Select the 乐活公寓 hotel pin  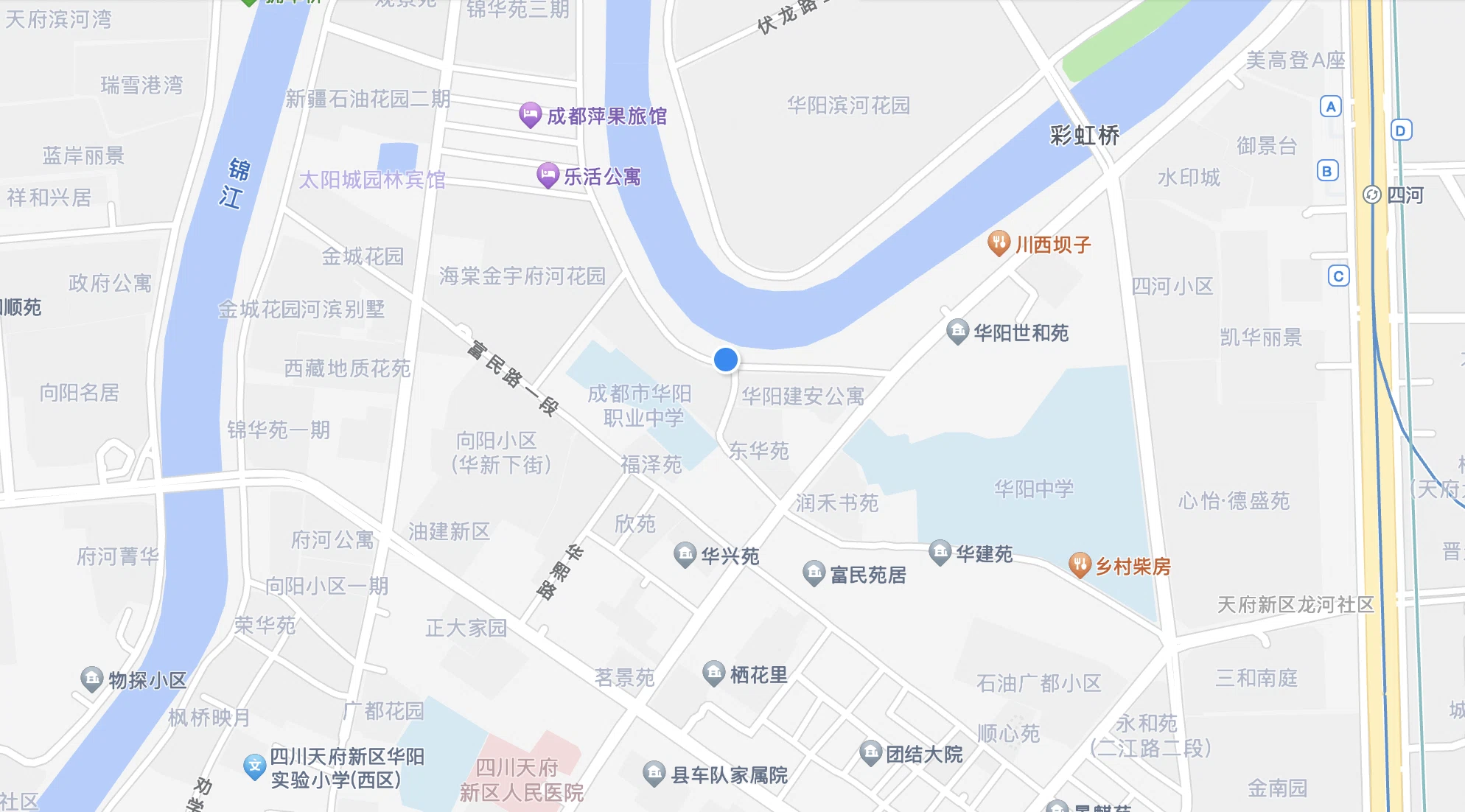tap(548, 175)
